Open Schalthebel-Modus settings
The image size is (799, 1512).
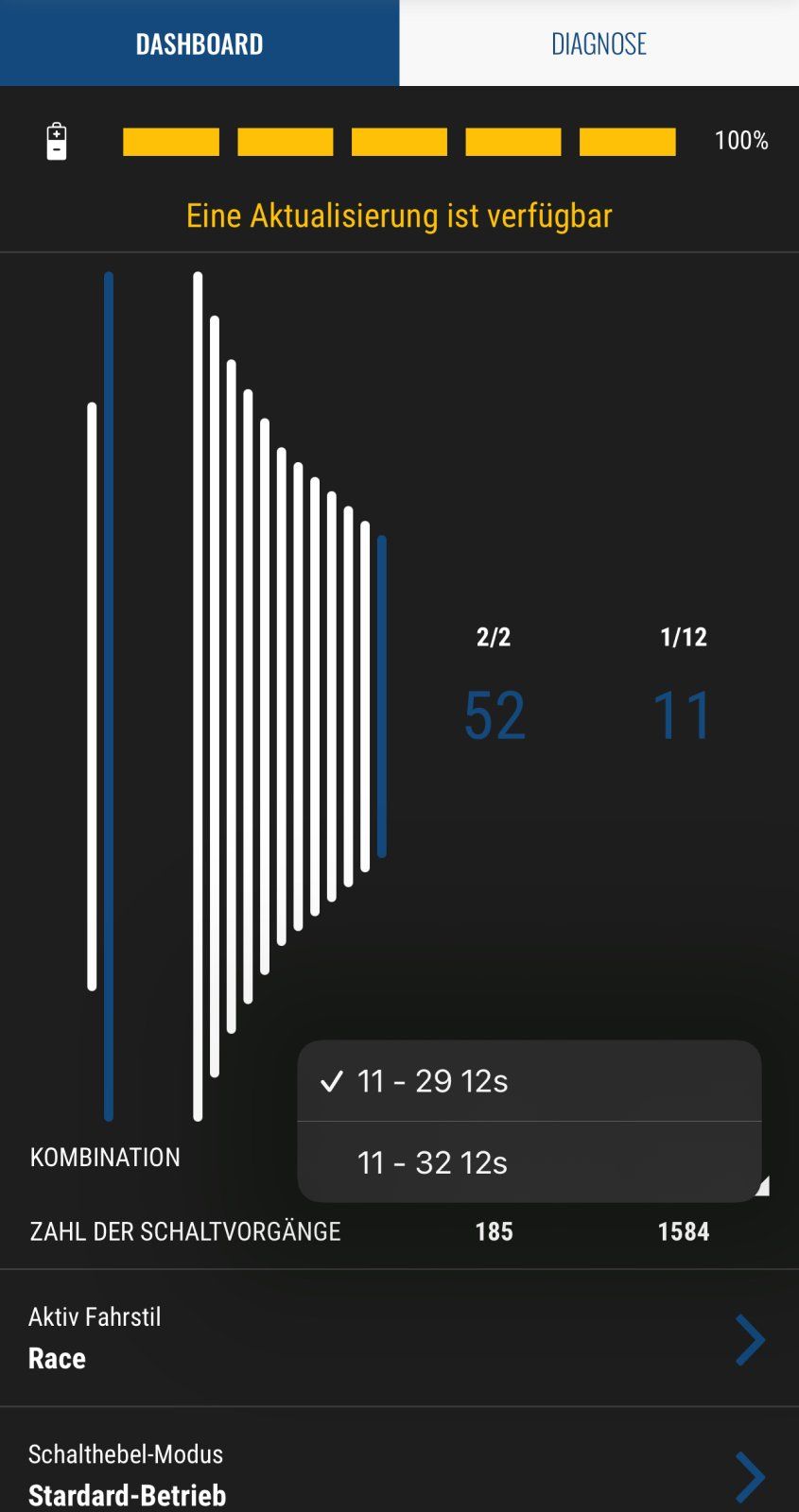(x=399, y=1474)
